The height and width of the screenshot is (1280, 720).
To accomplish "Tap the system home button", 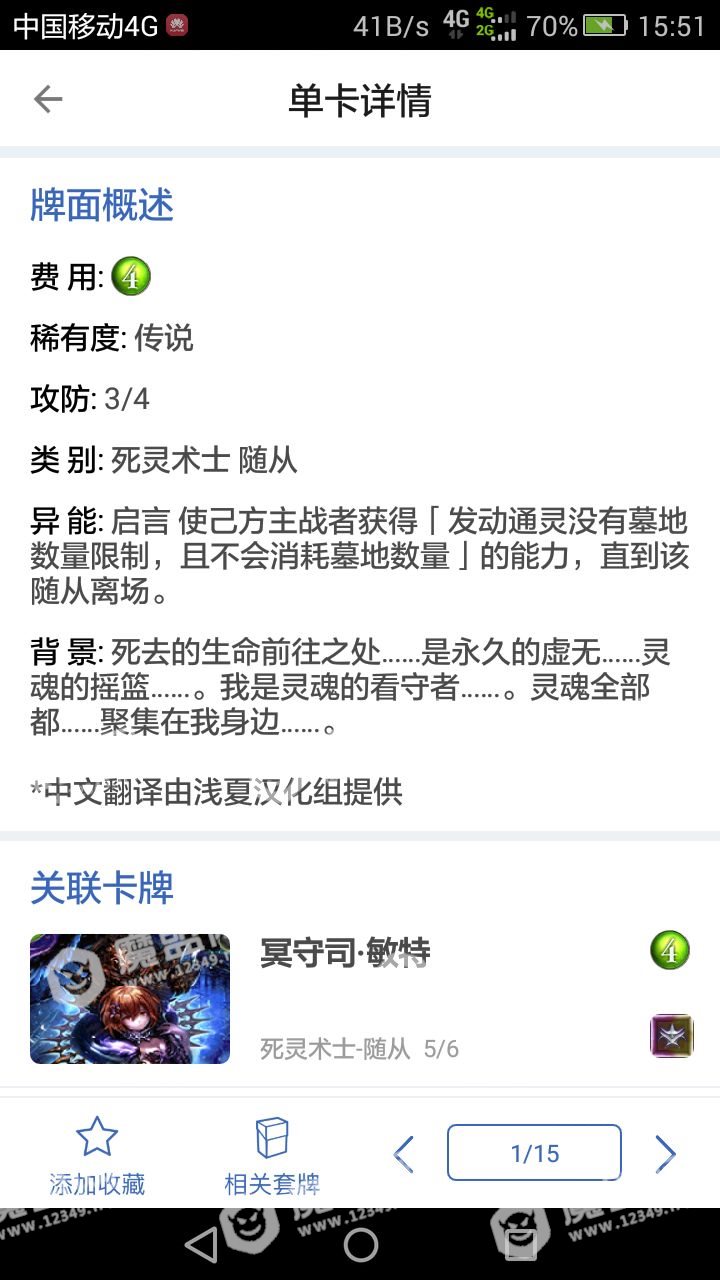I will [360, 1245].
